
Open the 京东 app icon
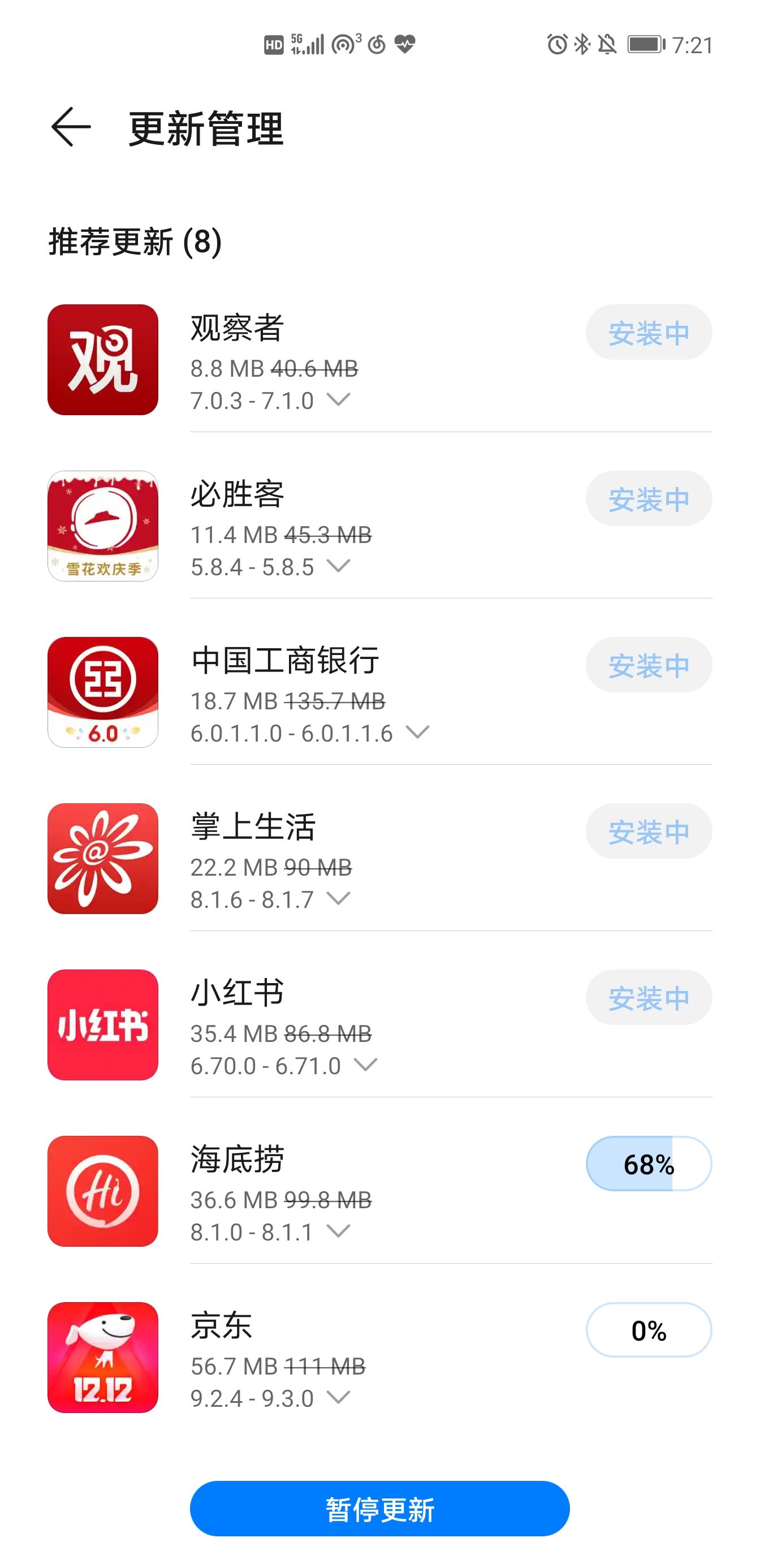tap(103, 1357)
